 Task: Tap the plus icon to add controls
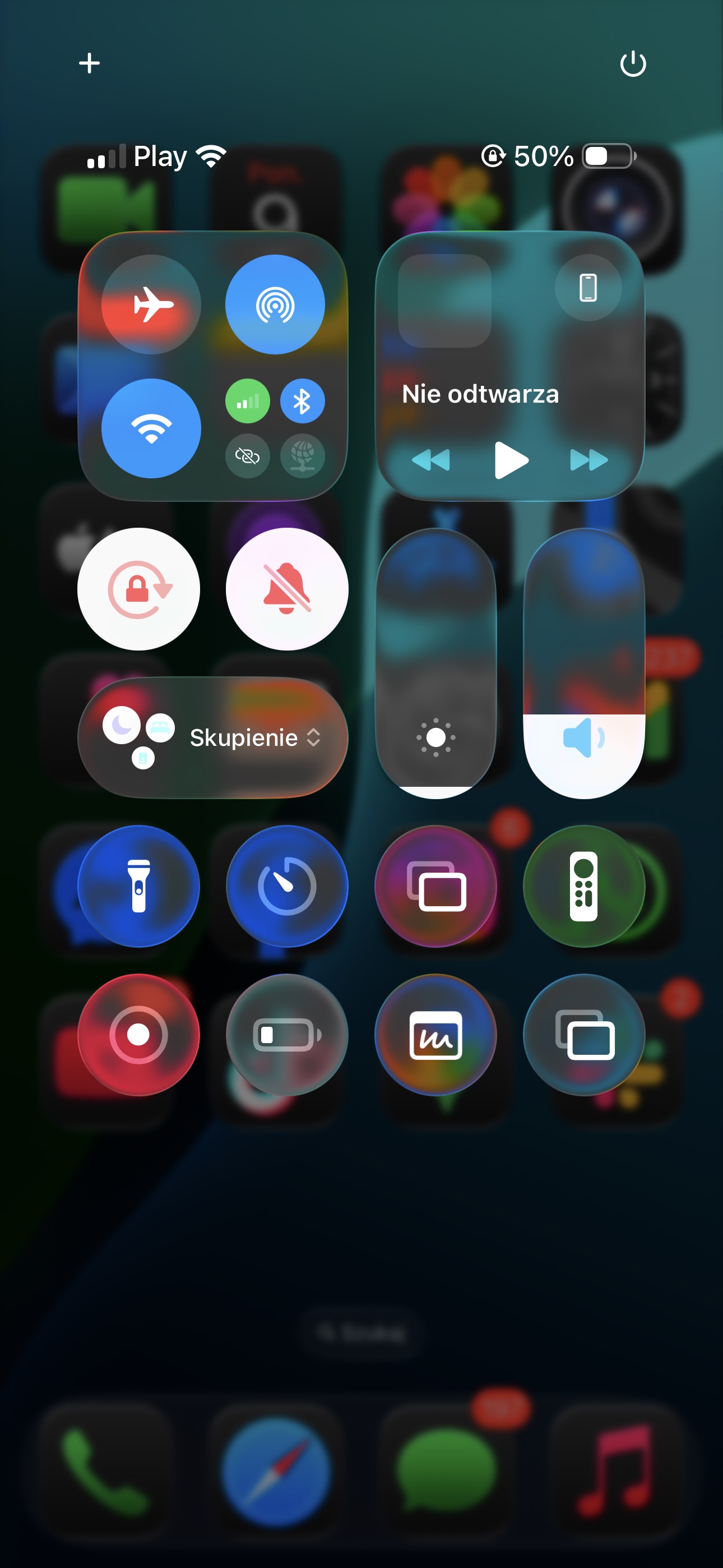point(90,63)
